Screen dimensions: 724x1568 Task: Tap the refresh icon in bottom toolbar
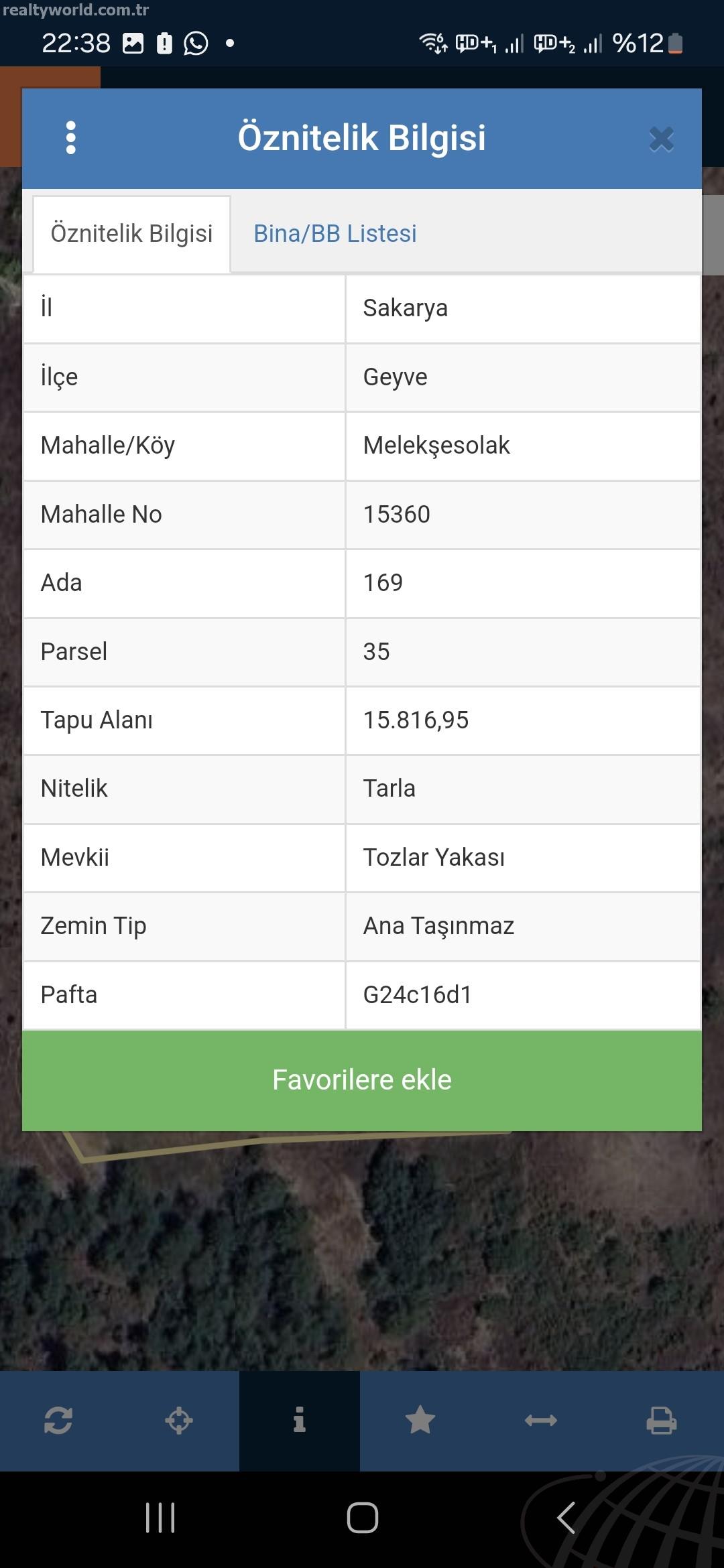pyautogui.click(x=58, y=1420)
